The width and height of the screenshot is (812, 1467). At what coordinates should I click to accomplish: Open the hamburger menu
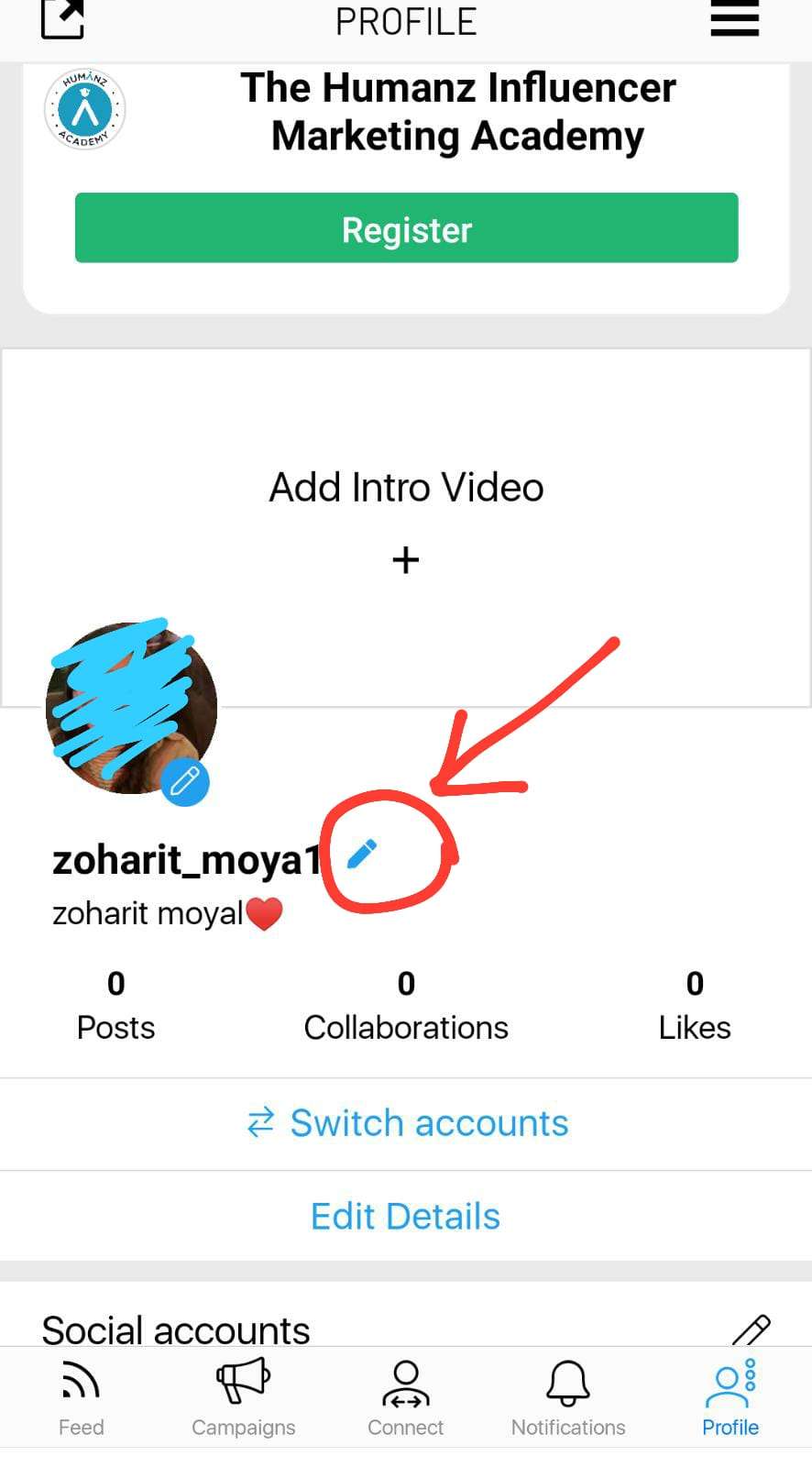pos(734,18)
